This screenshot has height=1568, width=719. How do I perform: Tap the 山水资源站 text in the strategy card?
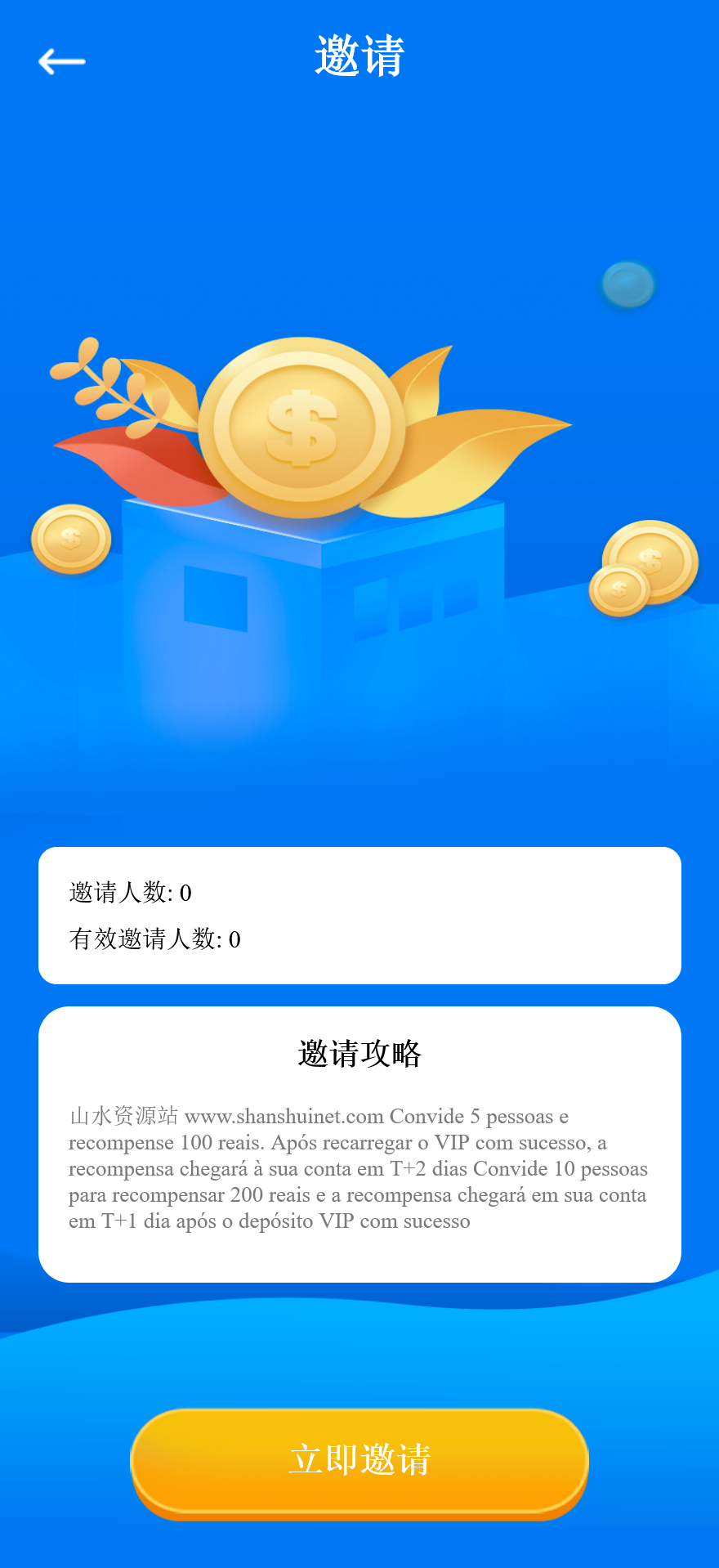tap(121, 1117)
